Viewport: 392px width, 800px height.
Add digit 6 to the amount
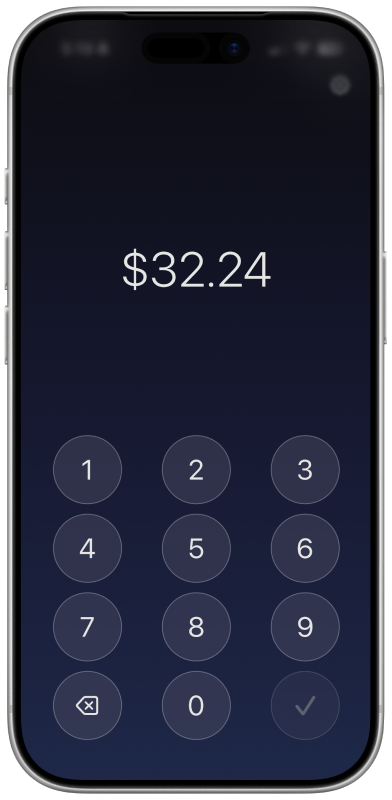(x=305, y=548)
